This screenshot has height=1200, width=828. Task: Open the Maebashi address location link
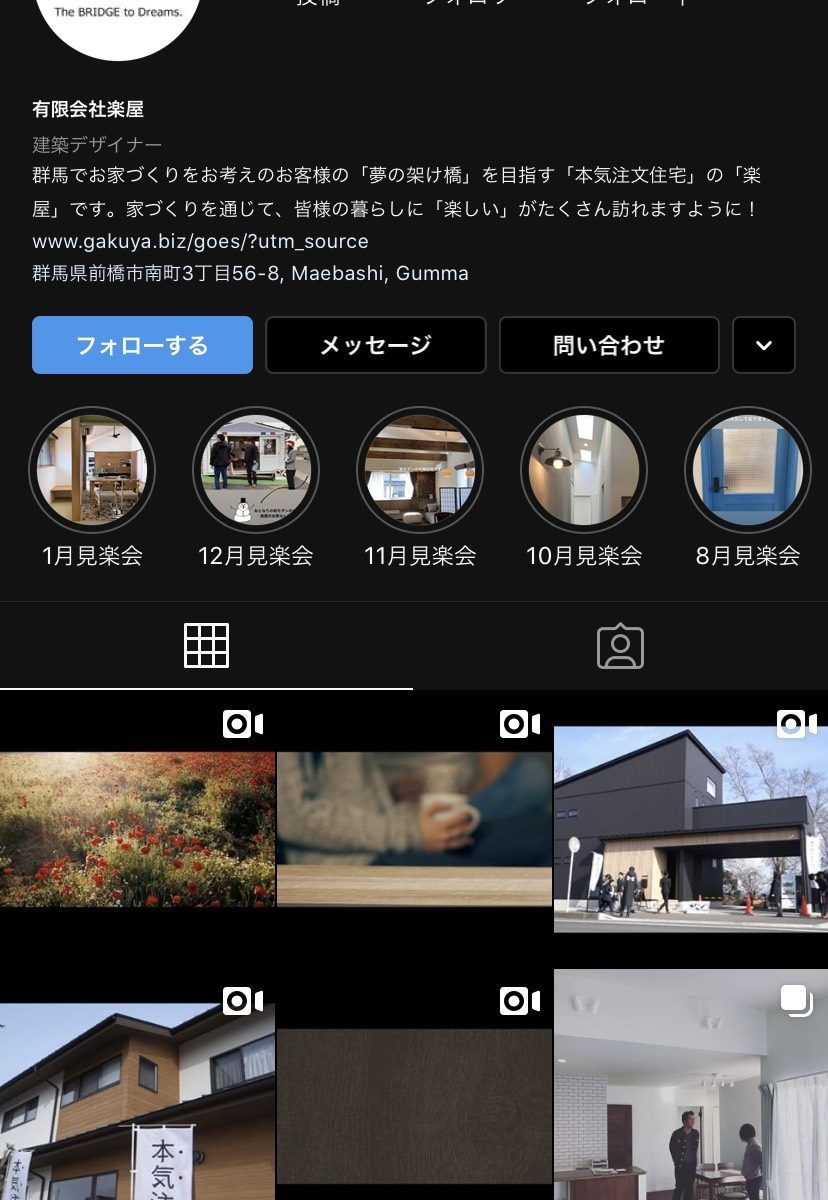pyautogui.click(x=250, y=273)
